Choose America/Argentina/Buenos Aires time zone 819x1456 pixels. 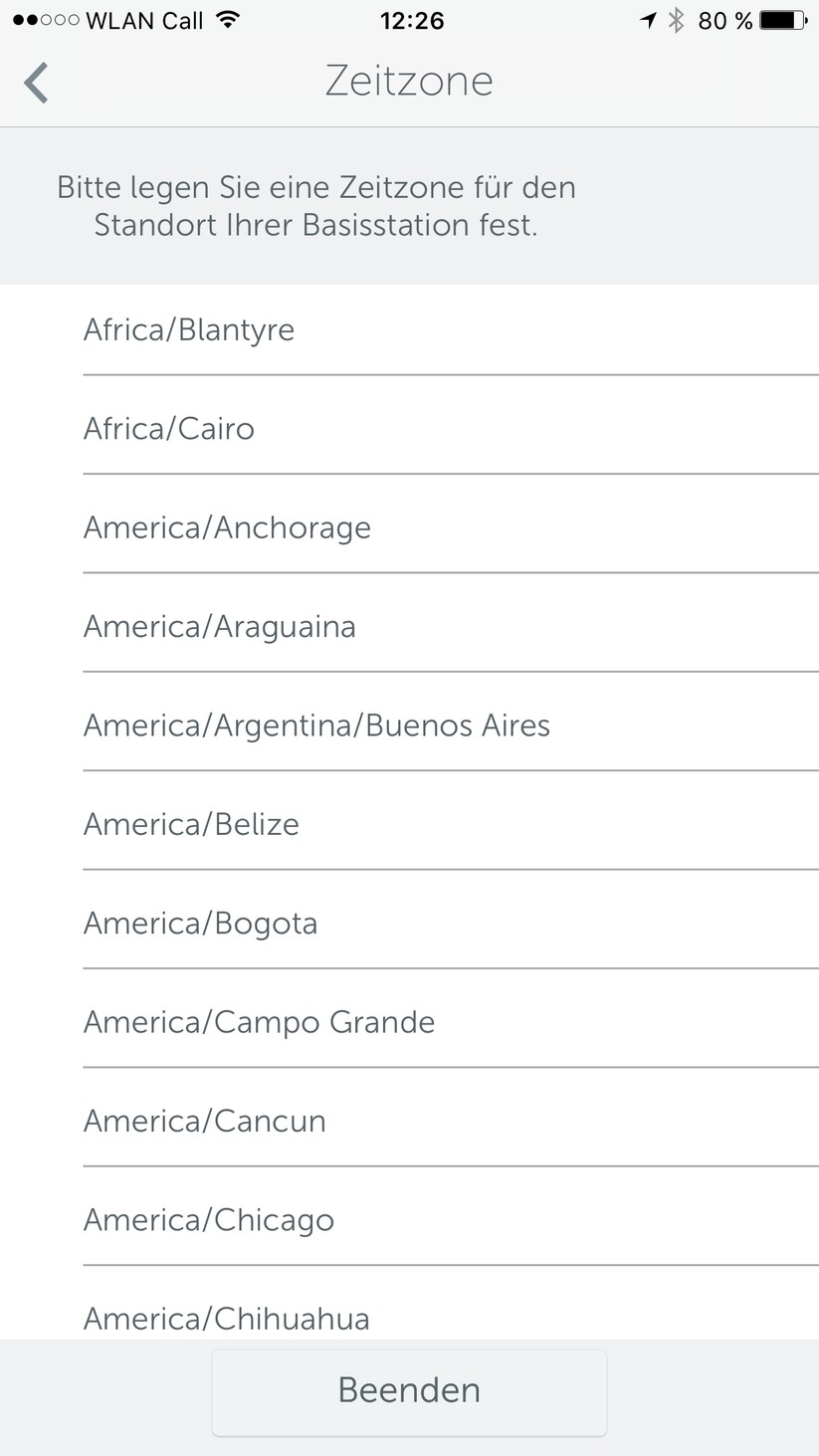pos(316,726)
